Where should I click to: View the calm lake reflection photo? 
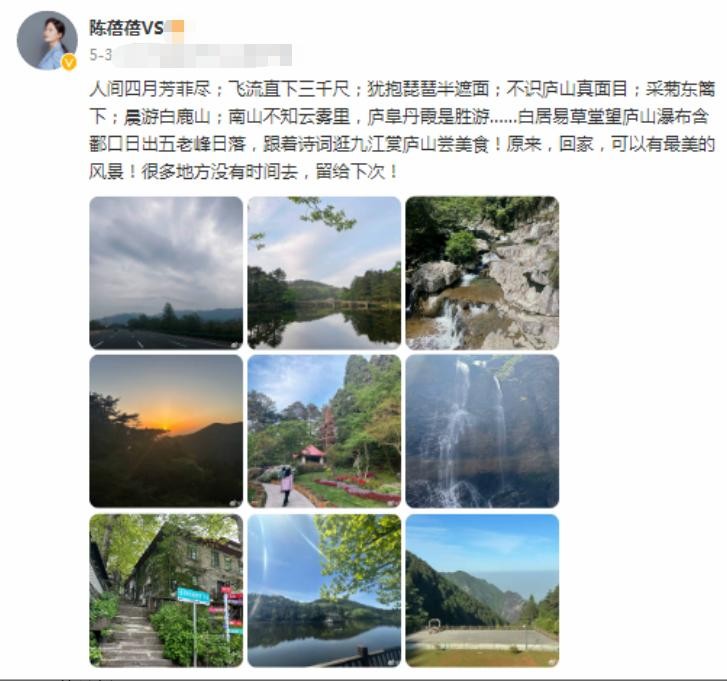(x=324, y=272)
